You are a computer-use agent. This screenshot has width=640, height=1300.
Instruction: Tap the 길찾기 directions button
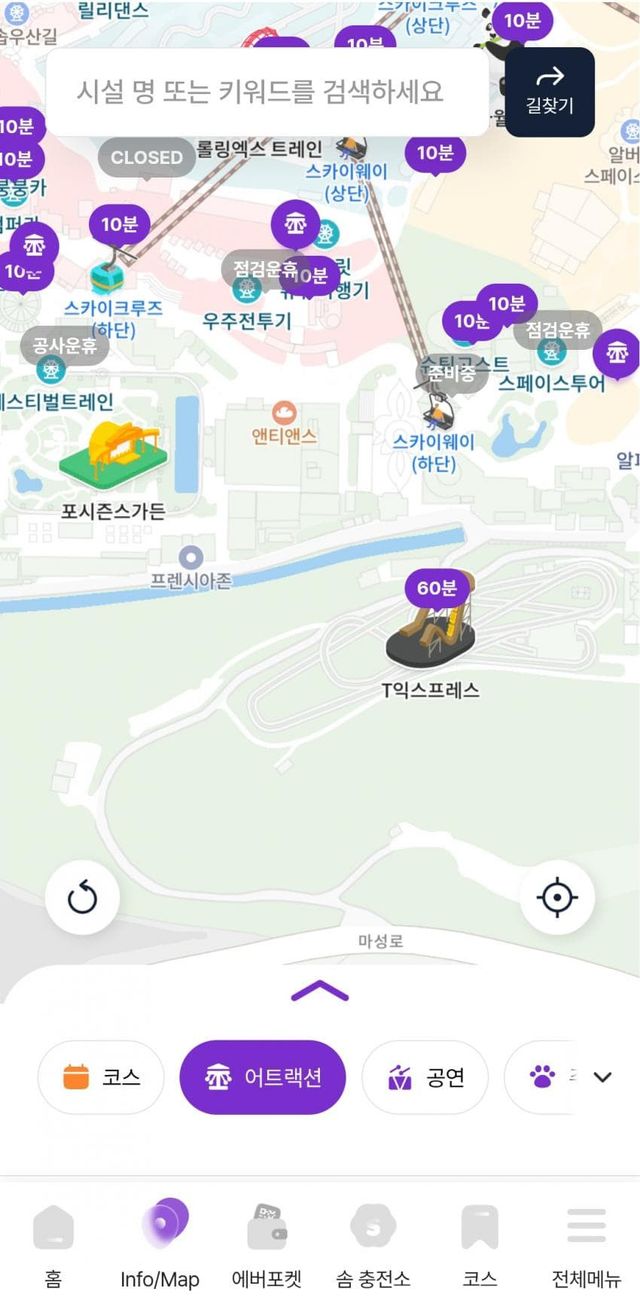[x=549, y=91]
